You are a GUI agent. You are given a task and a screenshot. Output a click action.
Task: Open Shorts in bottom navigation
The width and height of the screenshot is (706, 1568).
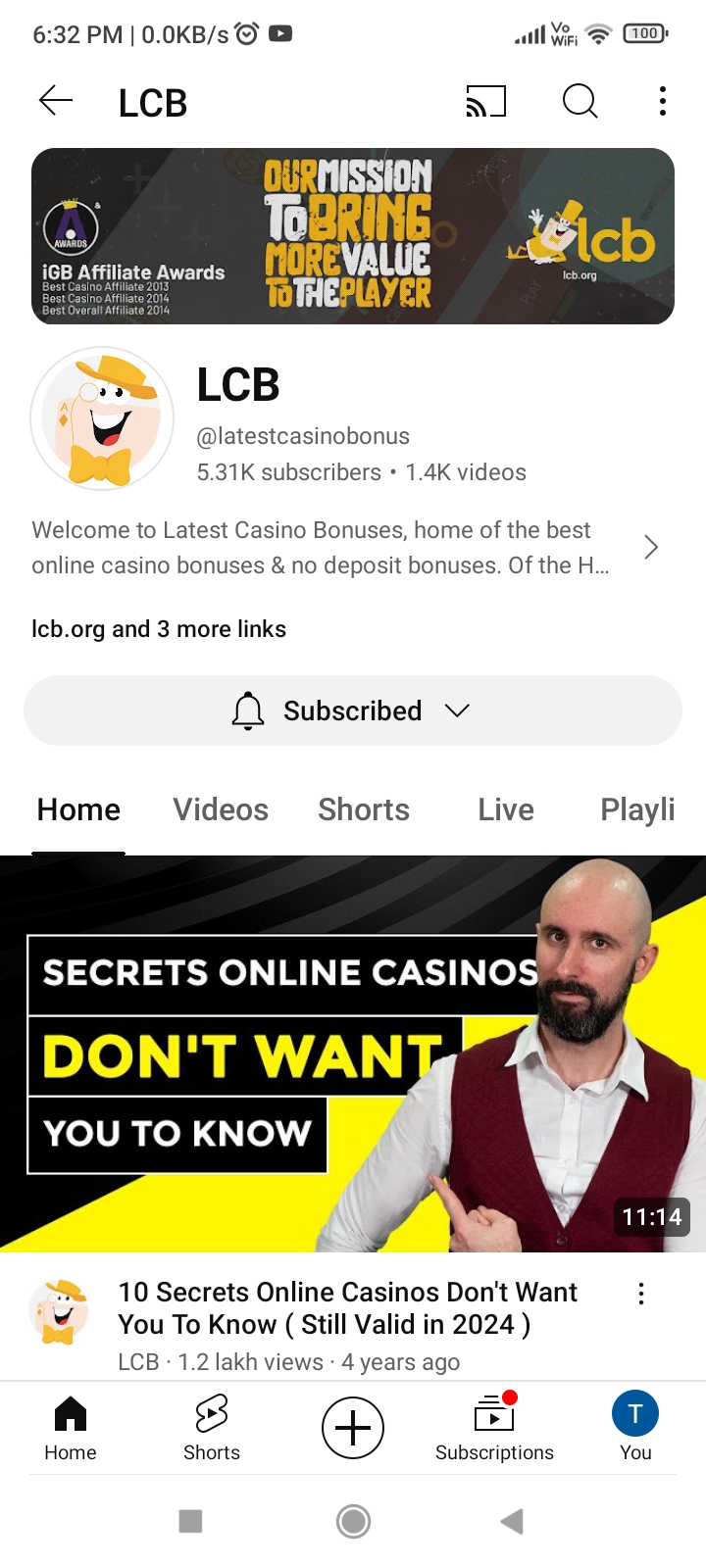click(x=212, y=1427)
